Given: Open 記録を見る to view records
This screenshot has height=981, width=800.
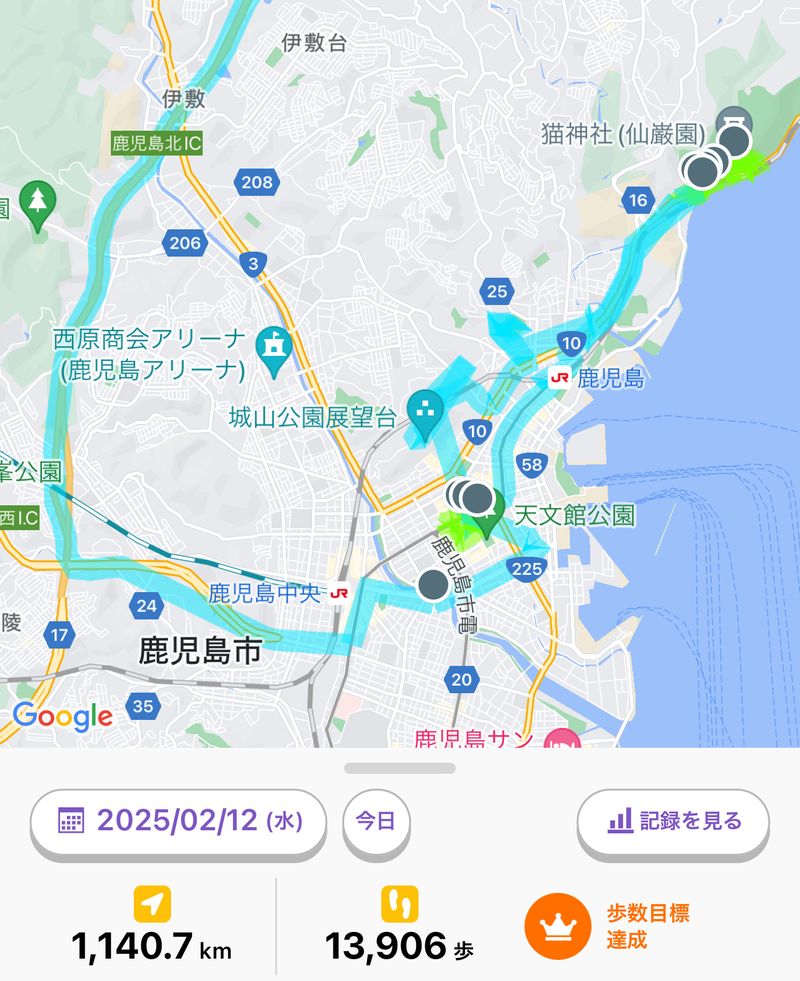Looking at the screenshot, I should (673, 822).
